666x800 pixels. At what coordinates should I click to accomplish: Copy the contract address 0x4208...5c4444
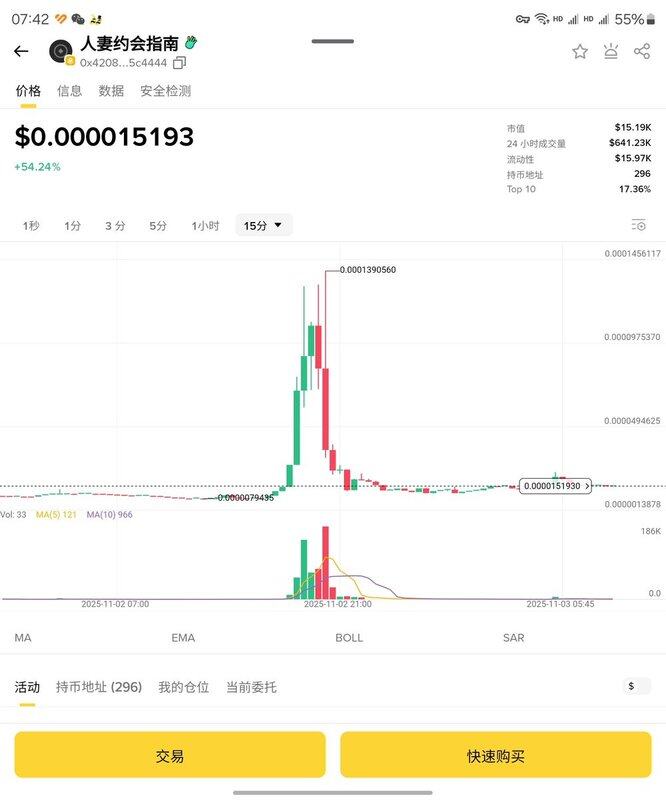(180, 62)
